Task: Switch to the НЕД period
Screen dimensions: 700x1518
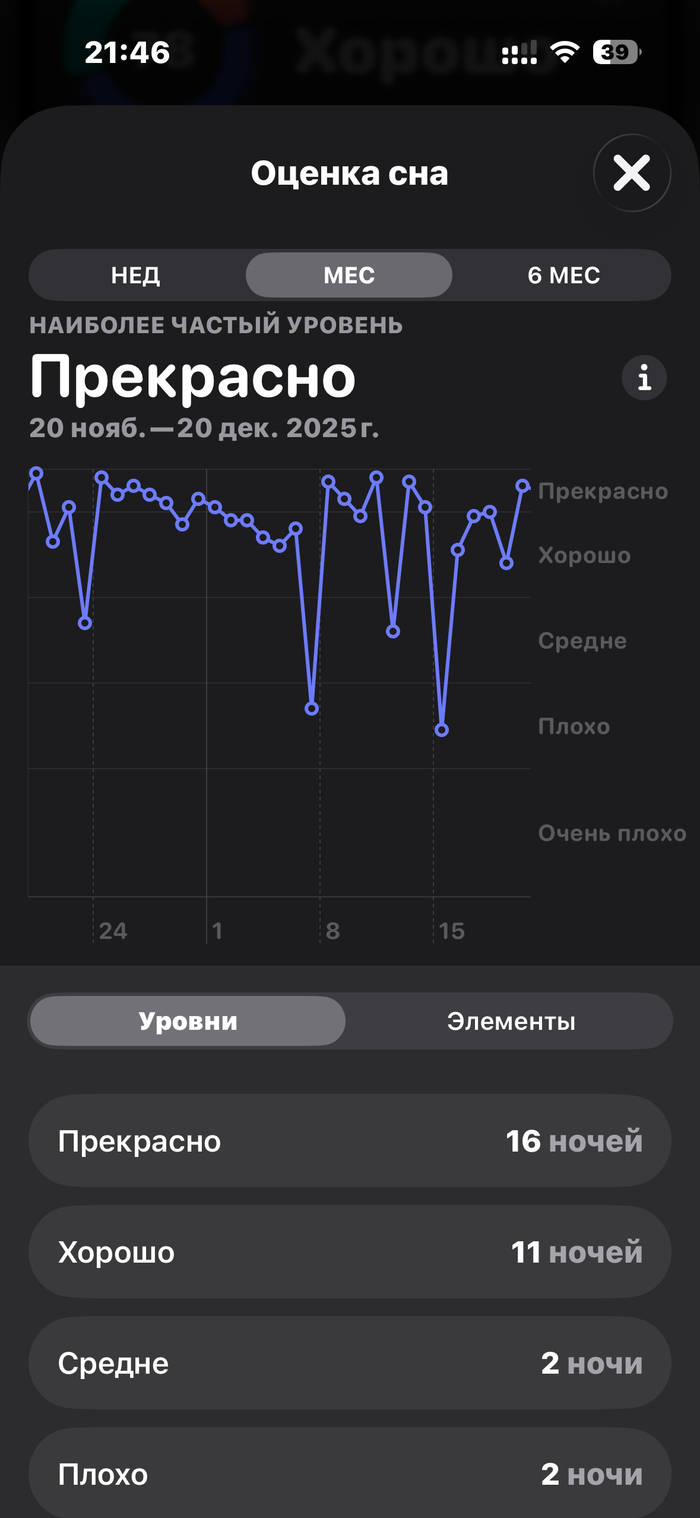Action: click(x=136, y=275)
